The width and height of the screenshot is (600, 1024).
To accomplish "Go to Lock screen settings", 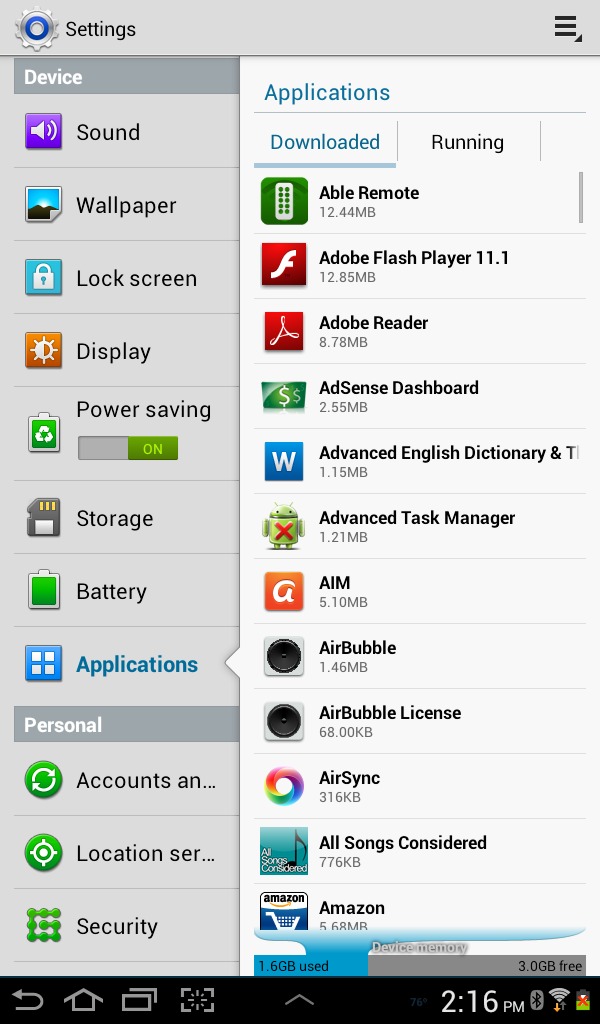I will point(127,278).
